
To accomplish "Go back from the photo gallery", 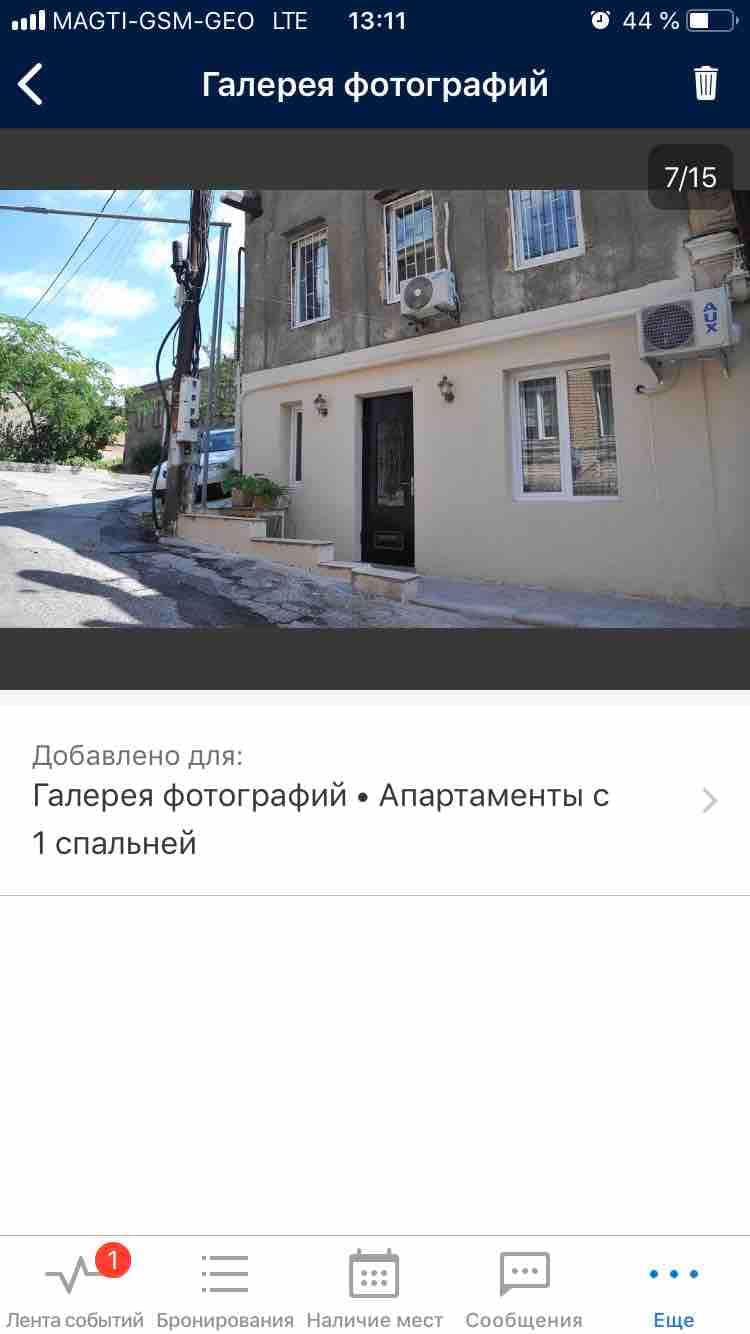I will 31,85.
